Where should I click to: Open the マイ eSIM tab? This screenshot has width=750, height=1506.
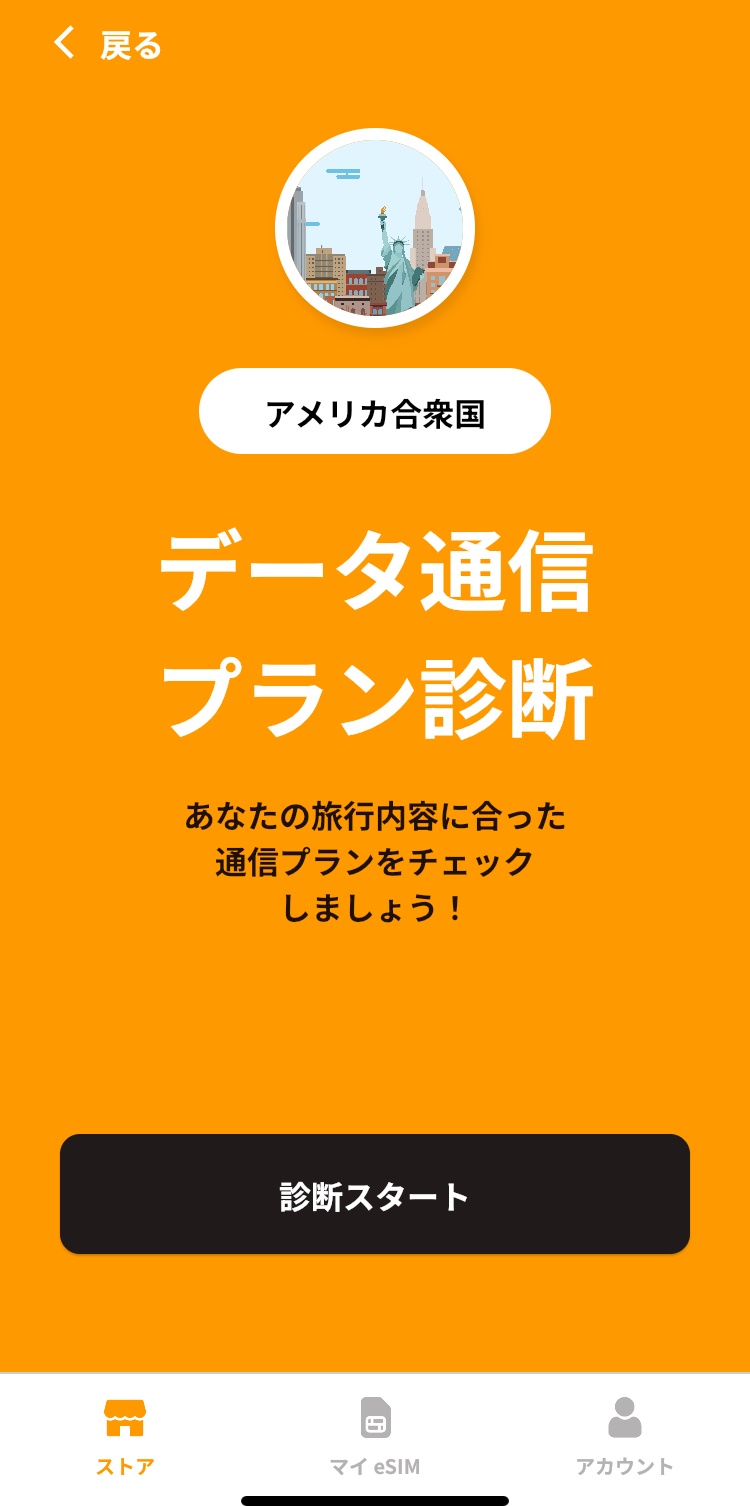pos(375,1438)
